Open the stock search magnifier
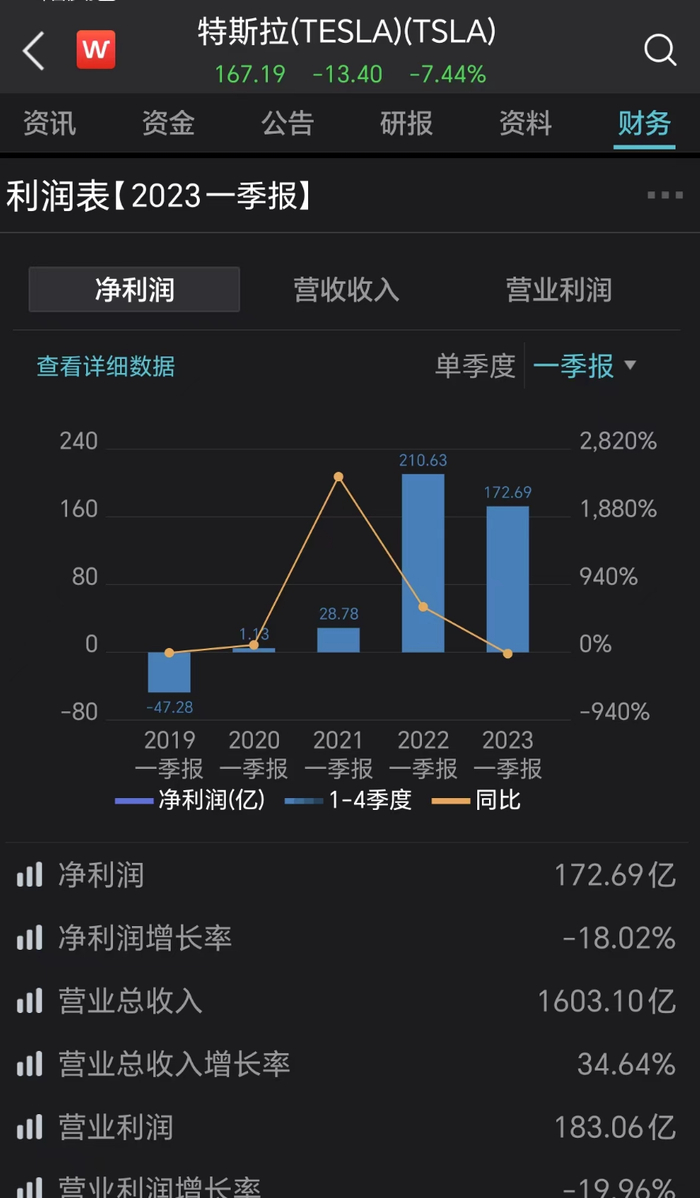Image resolution: width=700 pixels, height=1198 pixels. (660, 50)
